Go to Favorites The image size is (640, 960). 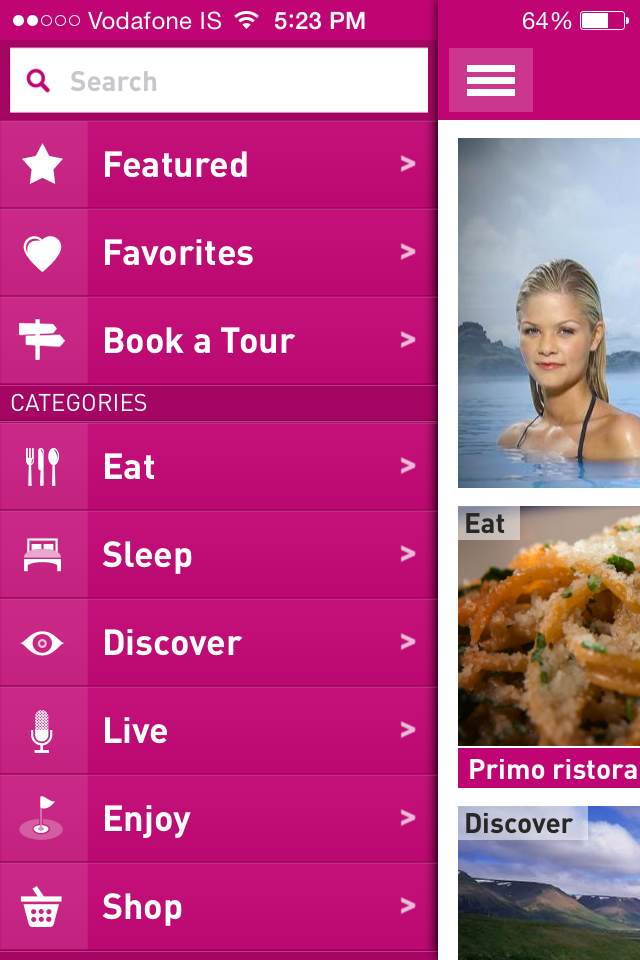tap(218, 253)
